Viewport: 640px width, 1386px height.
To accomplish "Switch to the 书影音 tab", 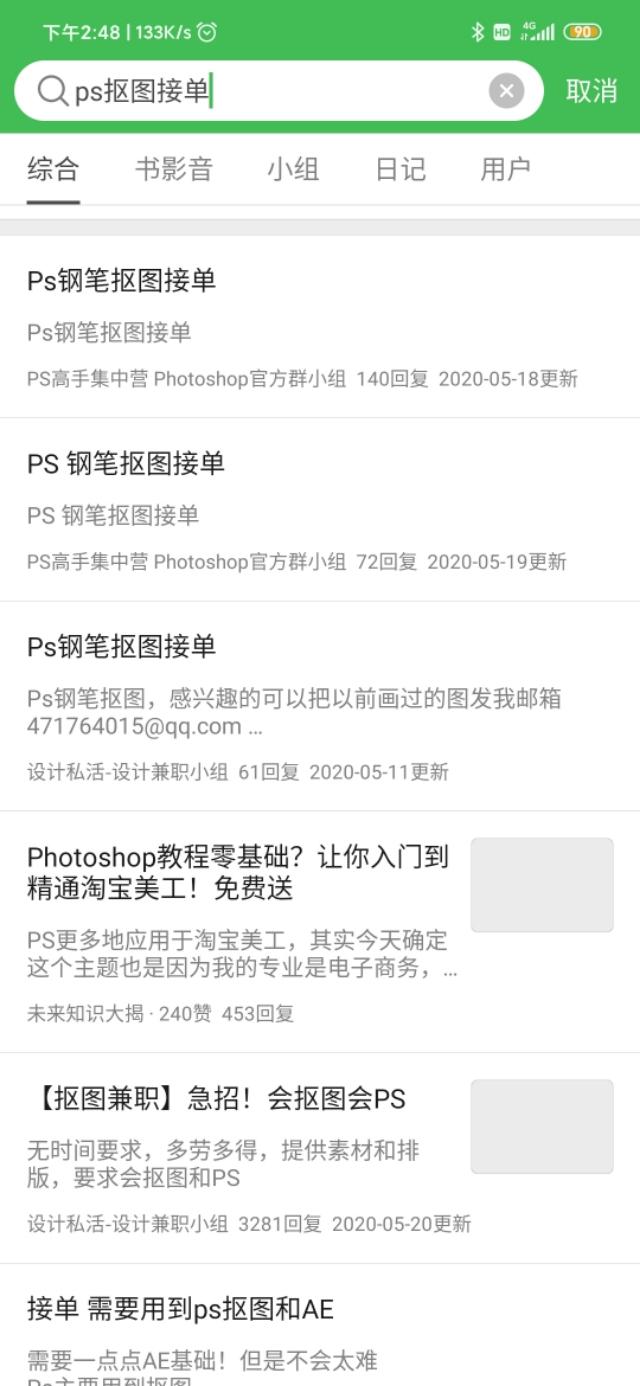I will pyautogui.click(x=174, y=169).
